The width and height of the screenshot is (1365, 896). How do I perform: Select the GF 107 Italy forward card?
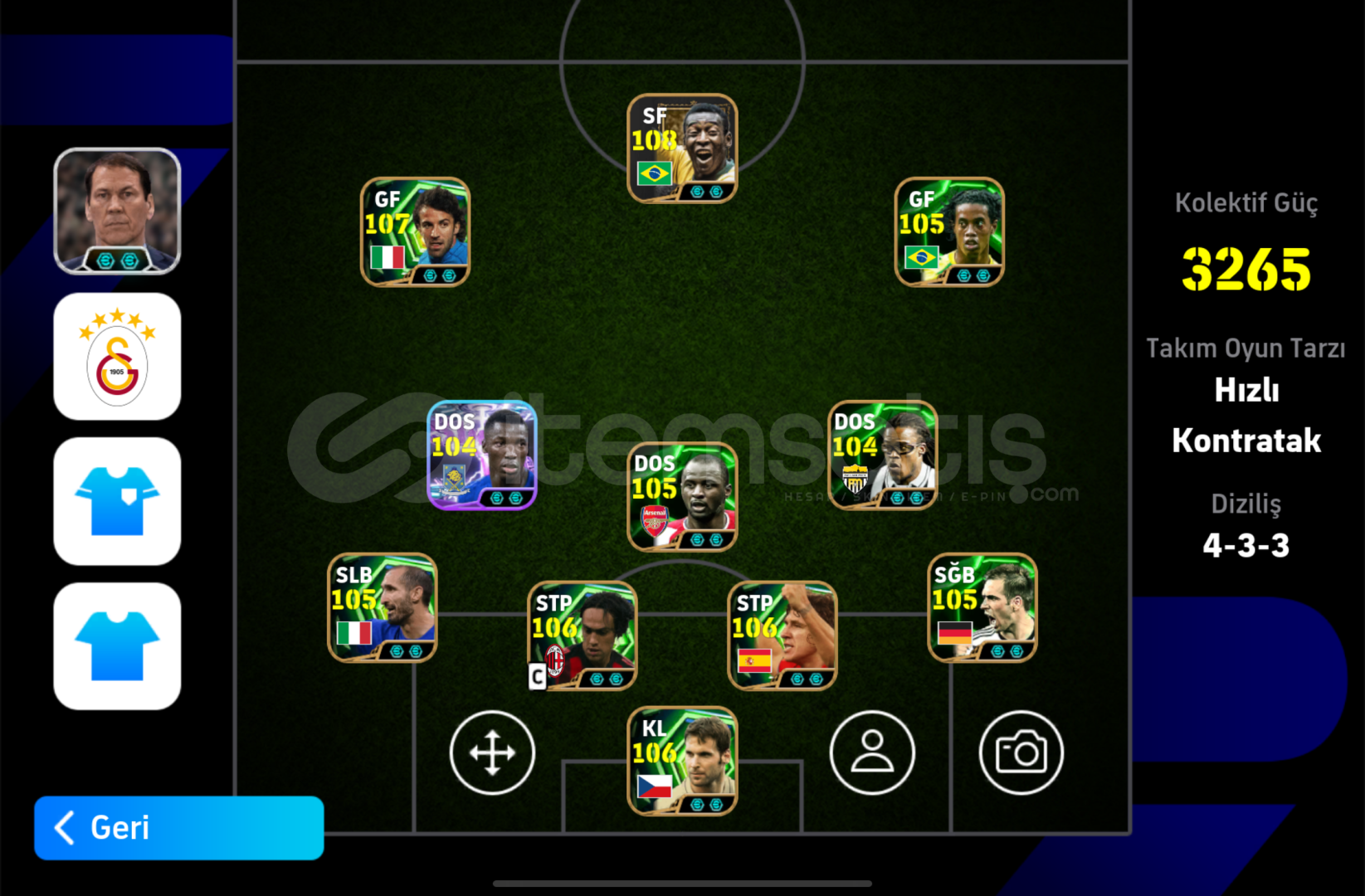pyautogui.click(x=415, y=231)
